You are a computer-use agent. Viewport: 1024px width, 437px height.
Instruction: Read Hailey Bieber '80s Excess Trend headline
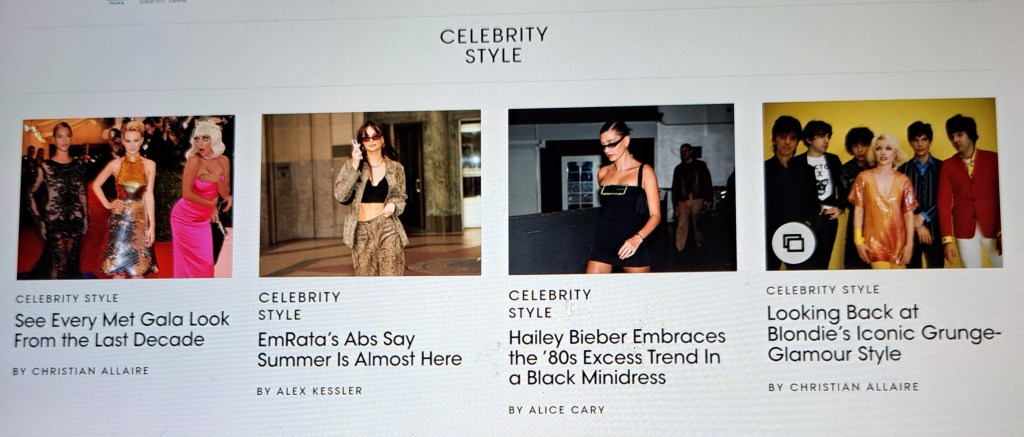click(x=617, y=356)
